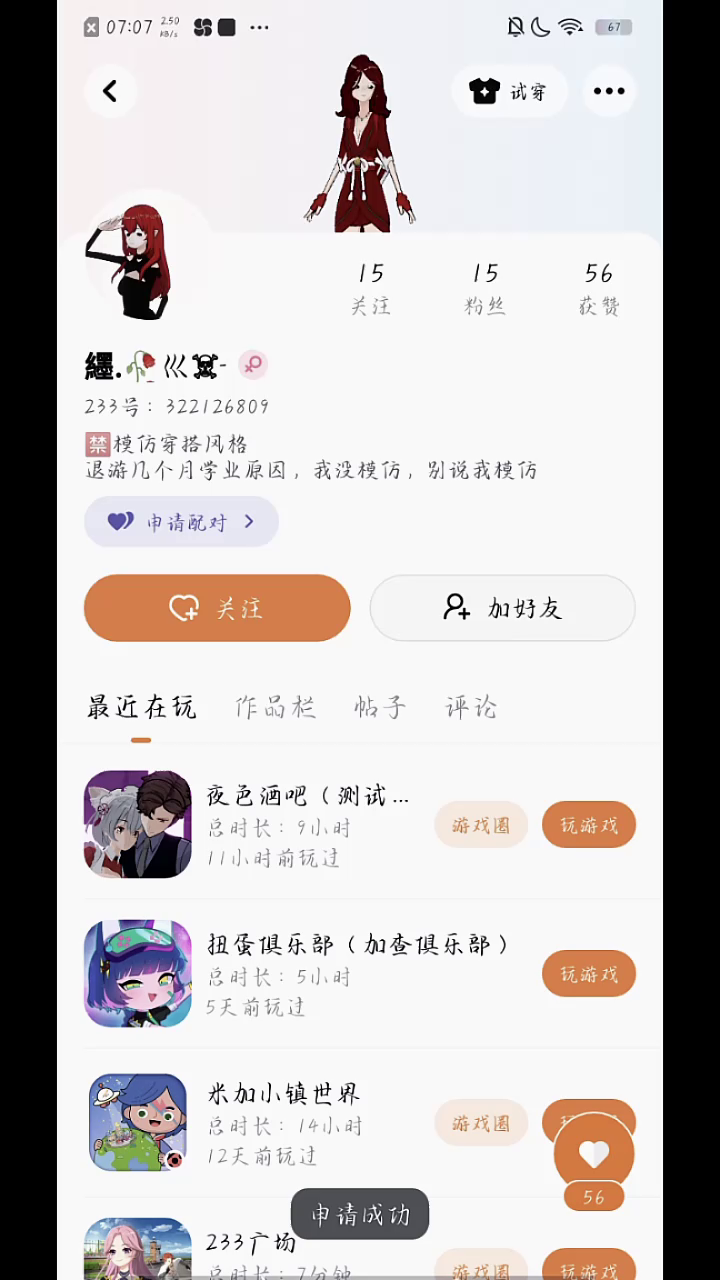The height and width of the screenshot is (1280, 720).
Task: Select the 最近在玩 tab
Action: [x=141, y=708]
